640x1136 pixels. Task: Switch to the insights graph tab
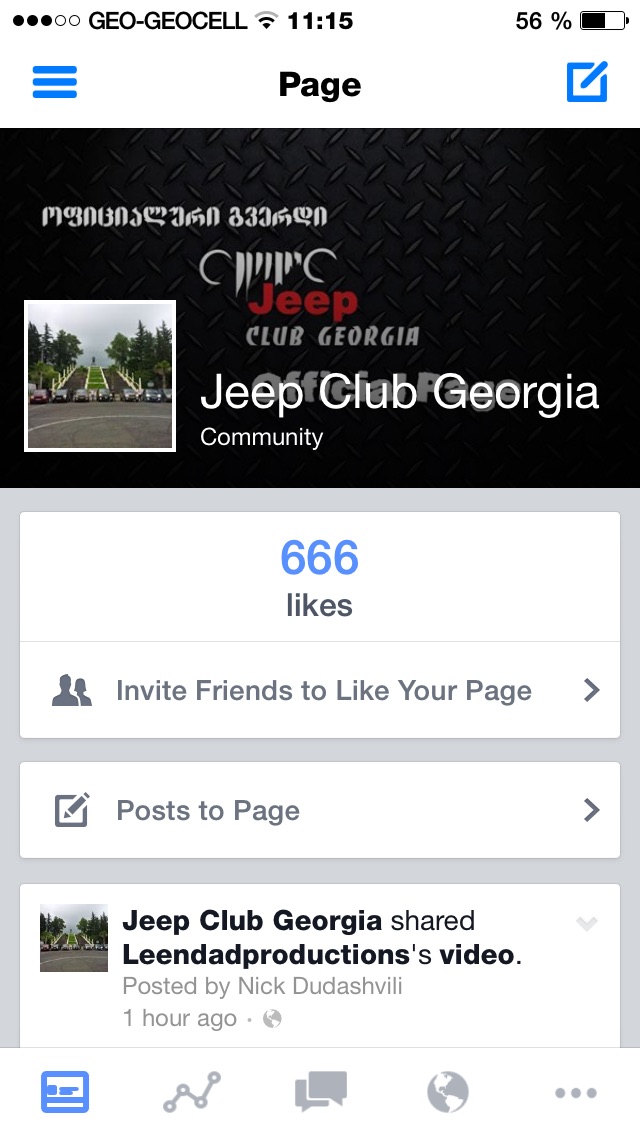[191, 1092]
